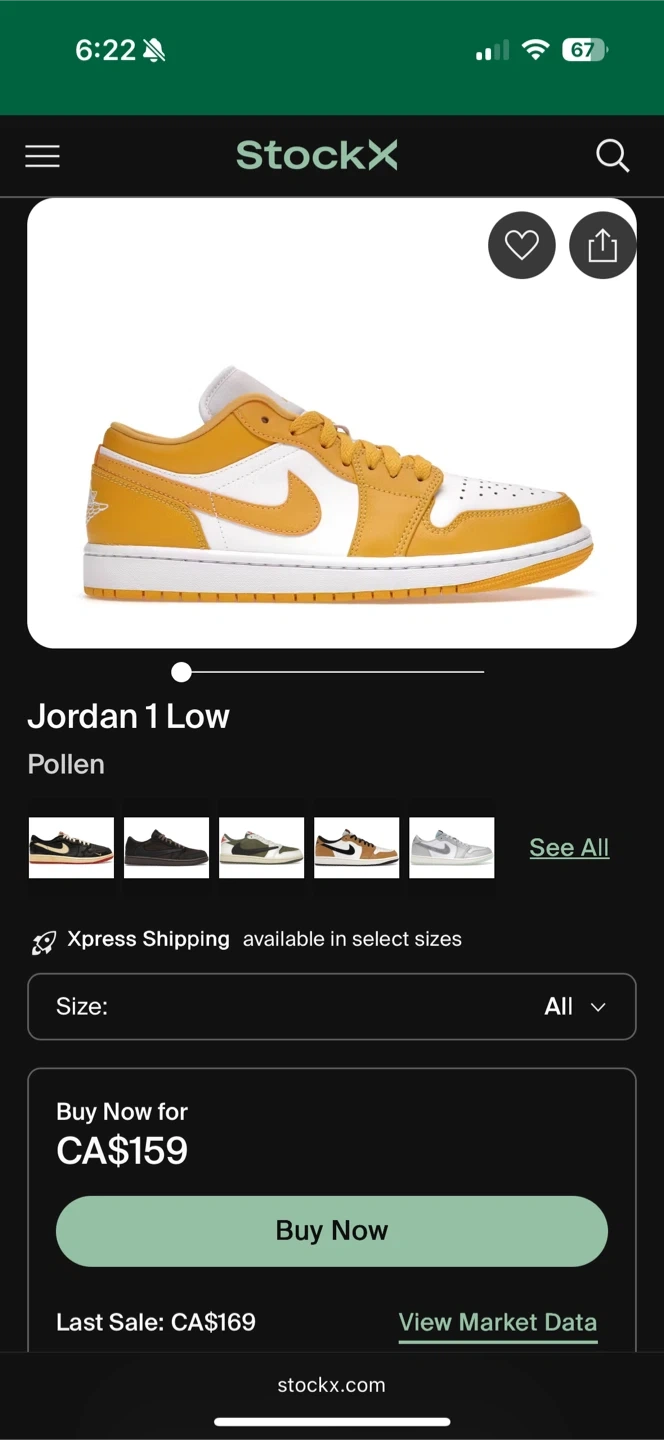Open the all-black sneaker thumbnail
This screenshot has width=664, height=1440.
pos(166,848)
